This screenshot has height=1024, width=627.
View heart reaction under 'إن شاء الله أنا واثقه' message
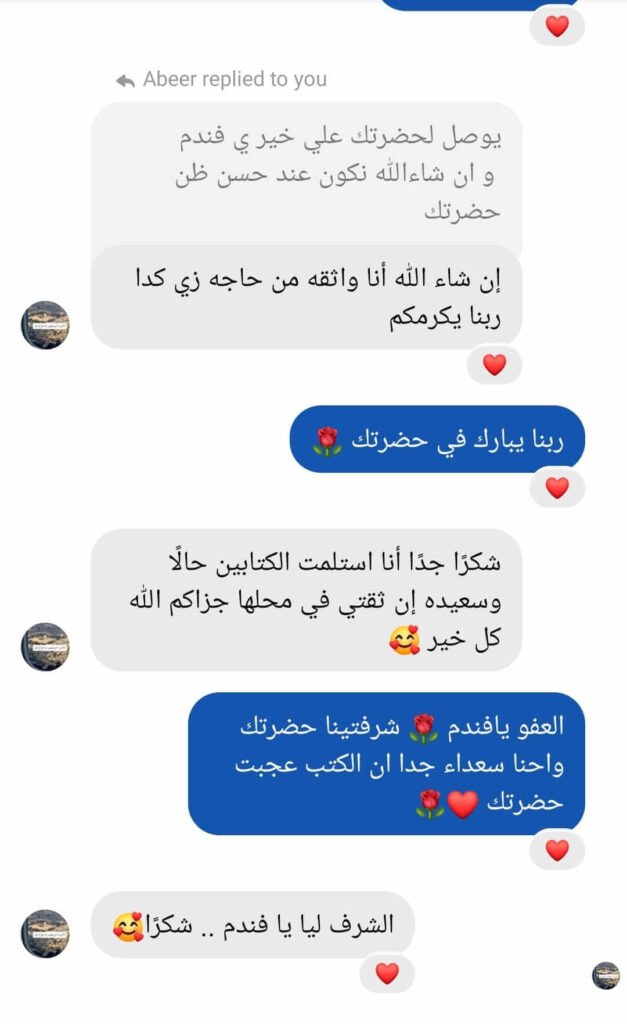click(494, 365)
